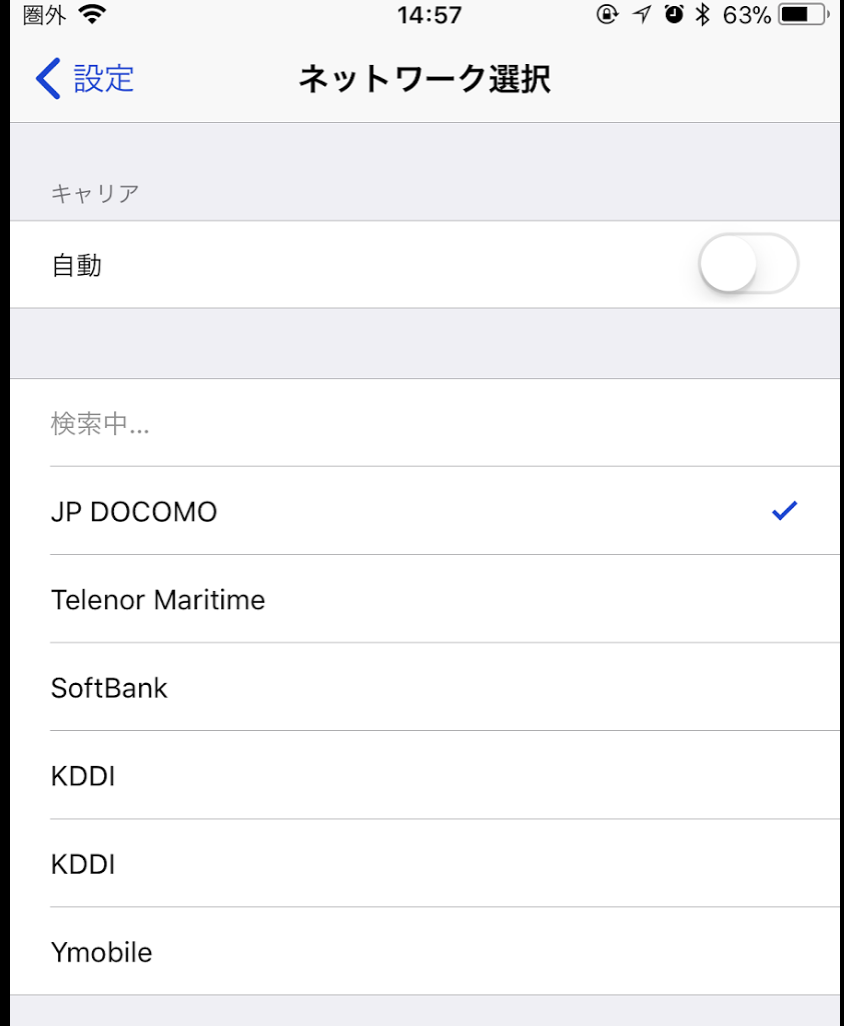The height and width of the screenshot is (1026, 844).
Task: Turn on the 自動 carrier switch
Action: pyautogui.click(x=748, y=265)
